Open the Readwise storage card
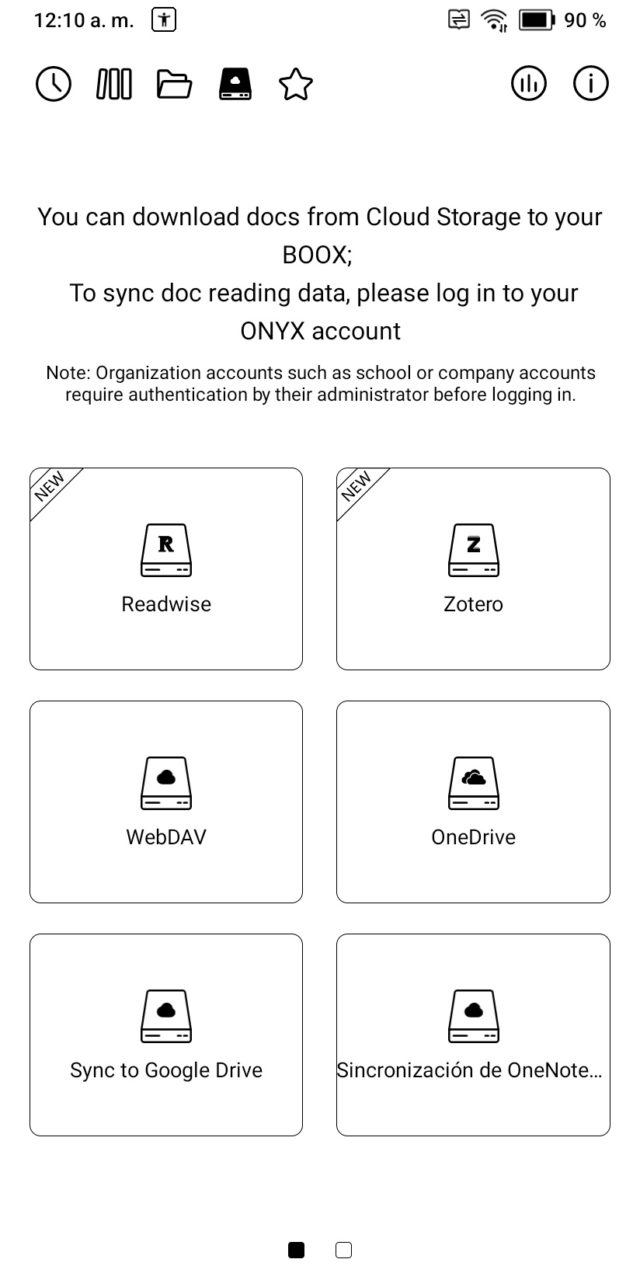The height and width of the screenshot is (1280, 640). point(166,569)
